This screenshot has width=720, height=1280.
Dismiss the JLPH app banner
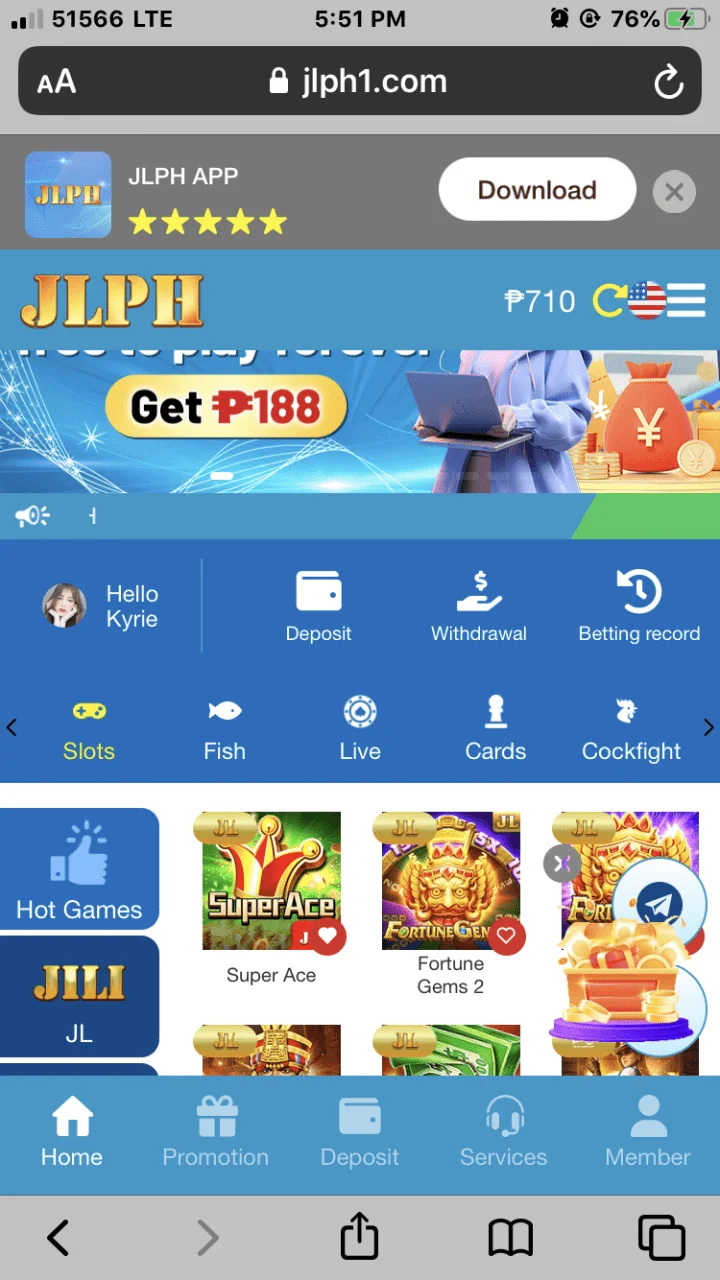pos(674,192)
